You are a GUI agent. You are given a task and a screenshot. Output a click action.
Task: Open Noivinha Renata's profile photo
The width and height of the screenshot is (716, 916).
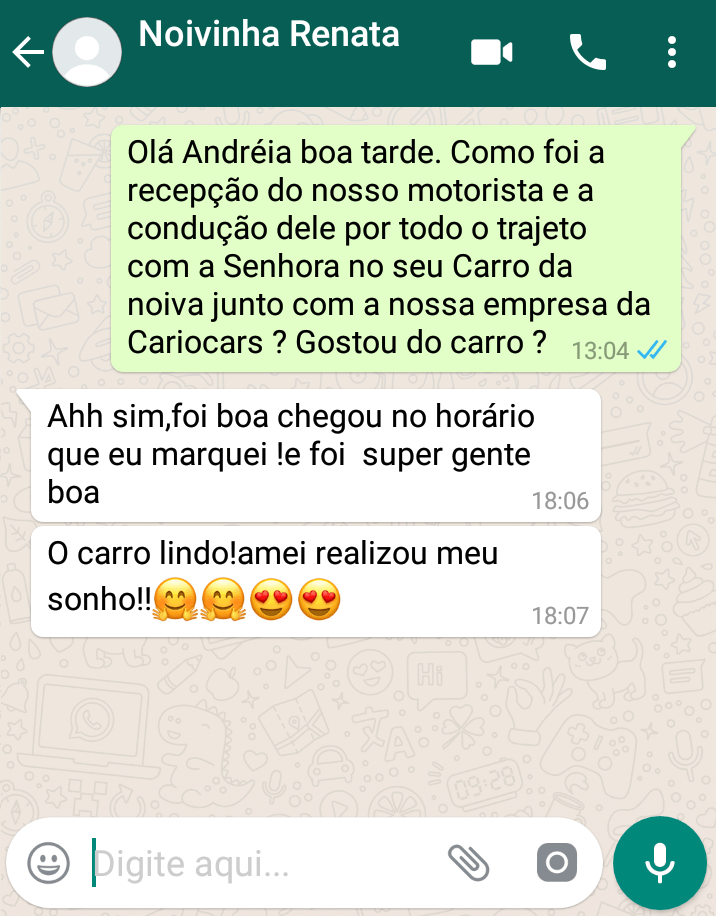pyautogui.click(x=88, y=53)
